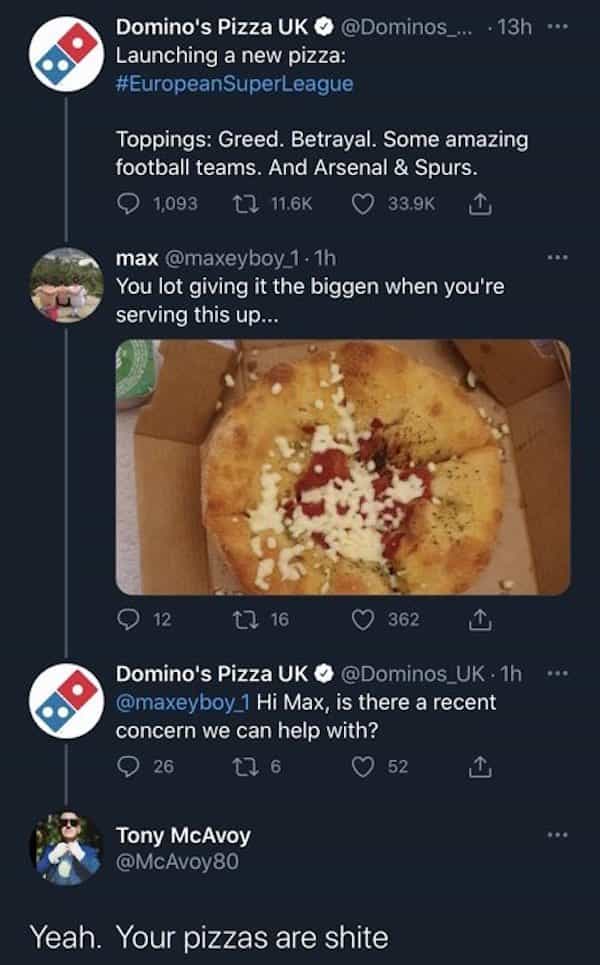Open the @maxeyboy_1 mention link
This screenshot has width=600, height=965.
[x=182, y=702]
